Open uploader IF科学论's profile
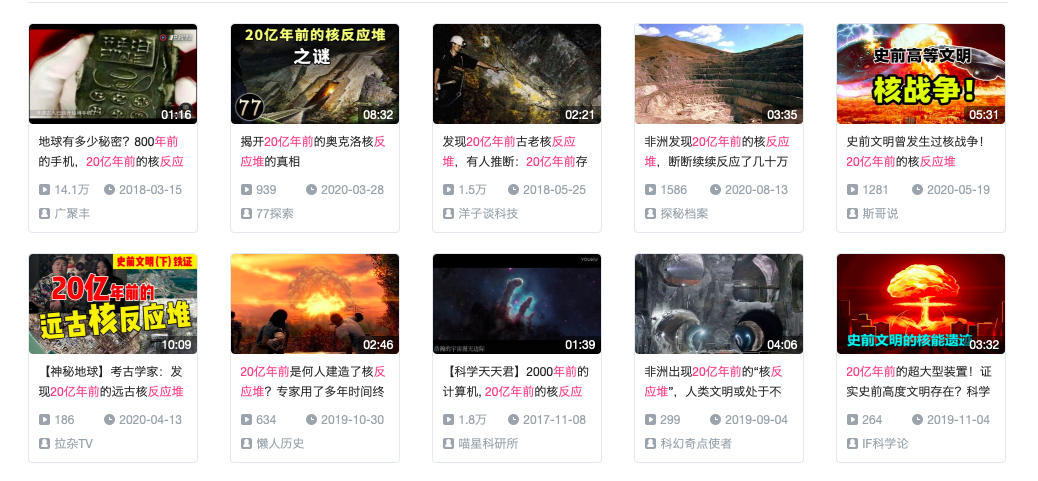The width and height of the screenshot is (1038, 481). click(885, 443)
